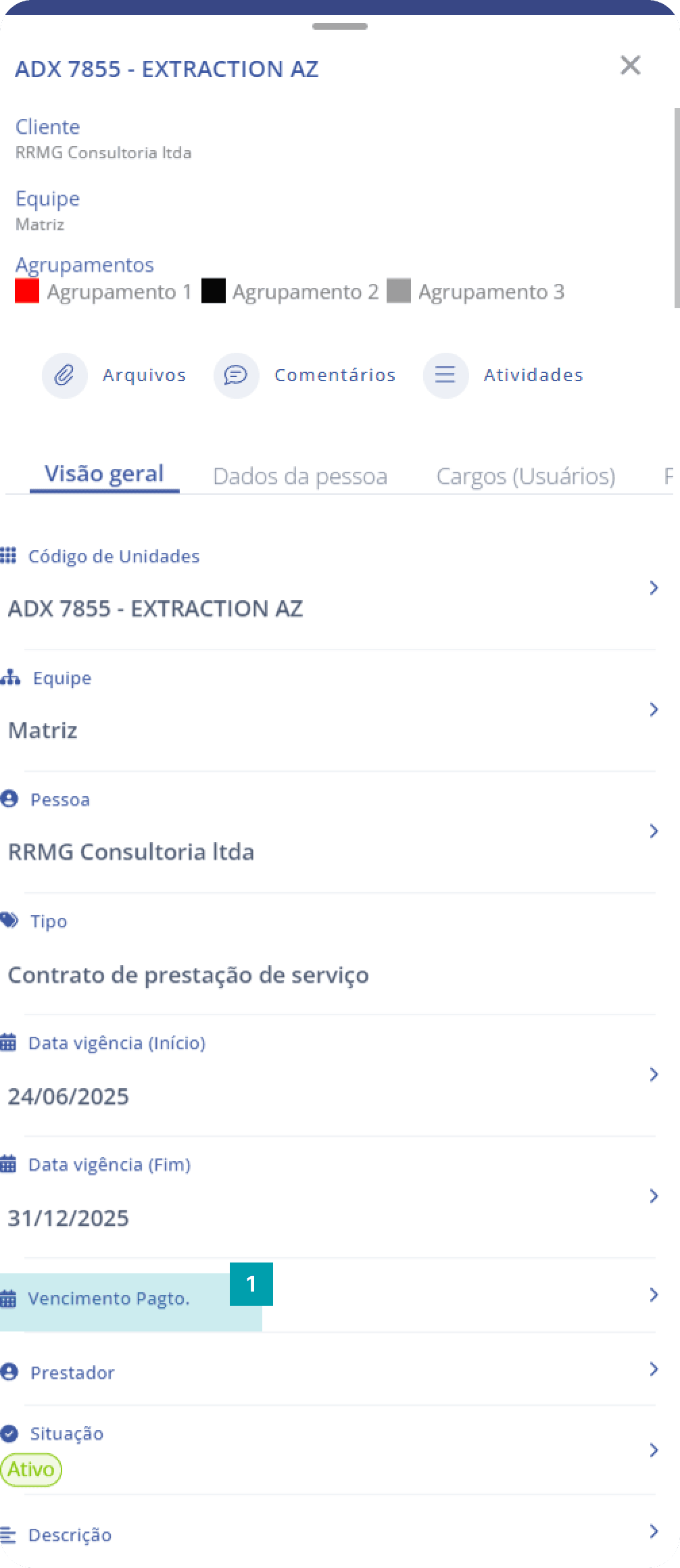Click the Data vigência (Início) calendar icon
Image resolution: width=680 pixels, height=1568 pixels.
10,1042
